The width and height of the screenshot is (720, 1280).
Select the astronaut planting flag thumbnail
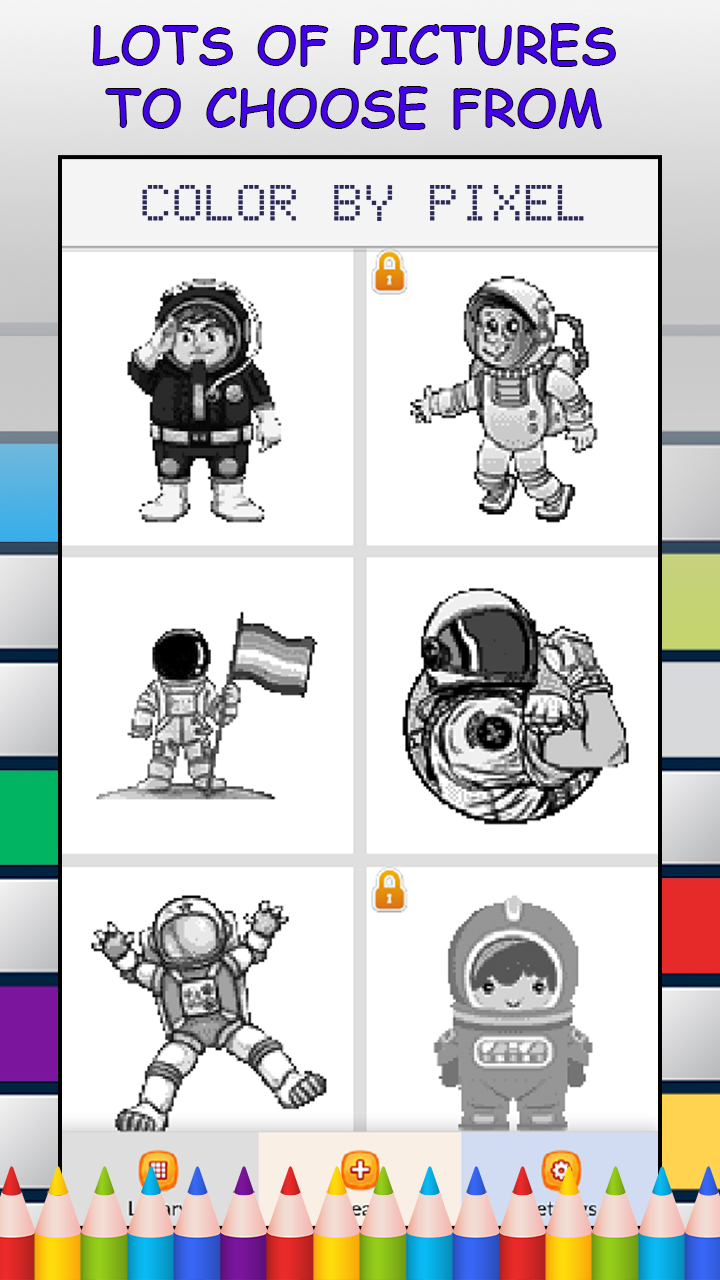(x=210, y=700)
